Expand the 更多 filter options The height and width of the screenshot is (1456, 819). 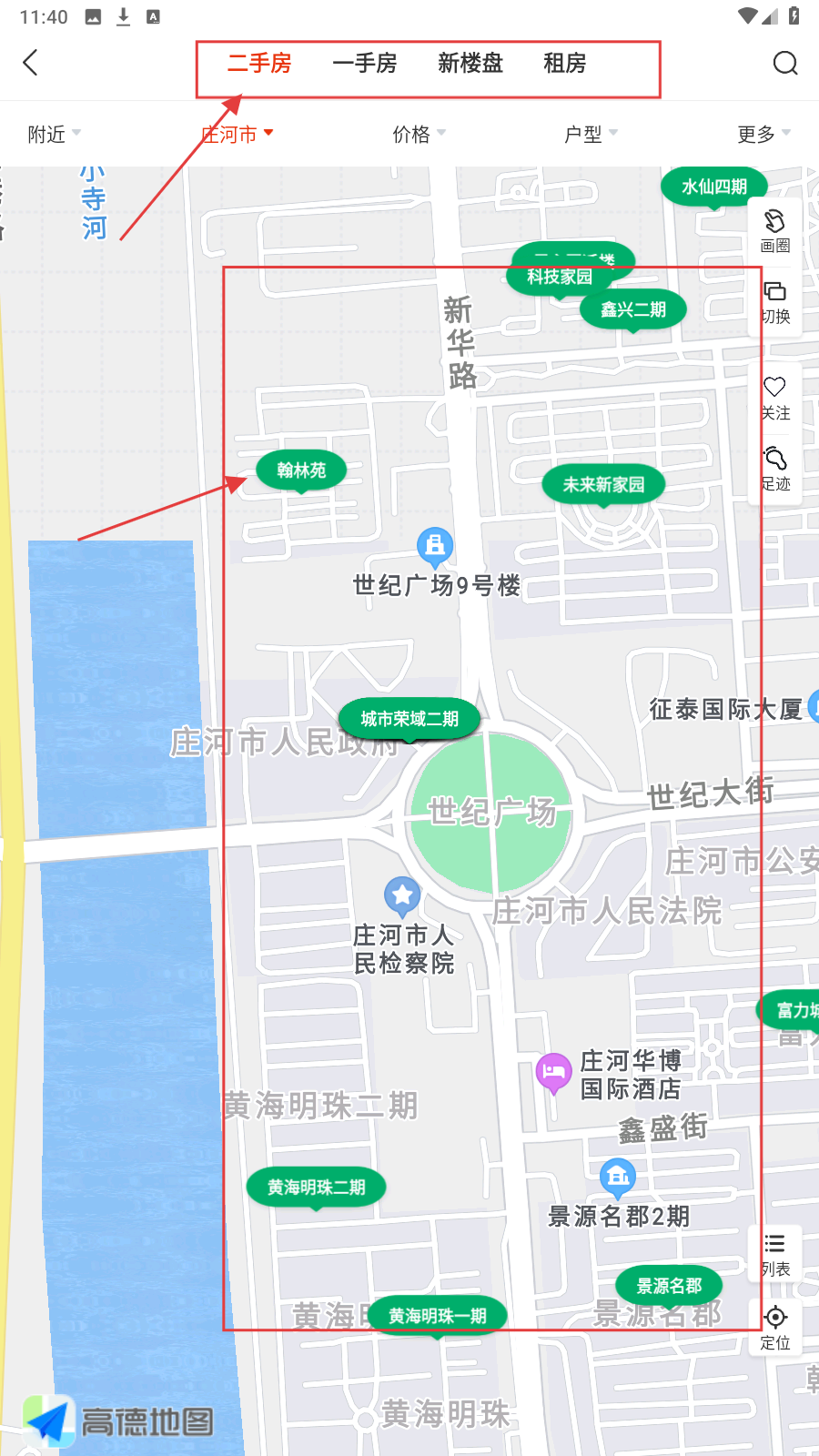click(x=763, y=135)
